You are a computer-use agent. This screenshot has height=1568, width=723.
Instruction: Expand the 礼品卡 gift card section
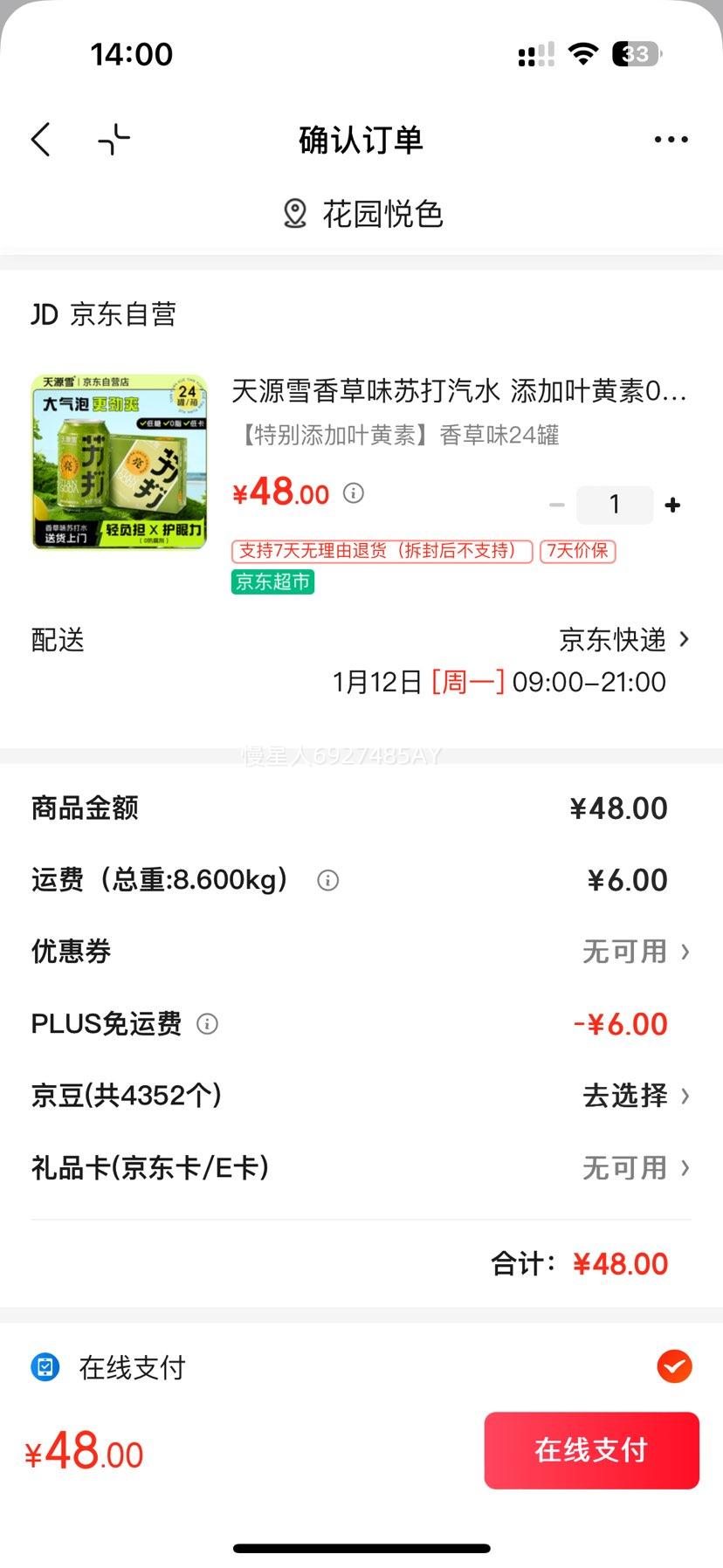(x=636, y=1168)
